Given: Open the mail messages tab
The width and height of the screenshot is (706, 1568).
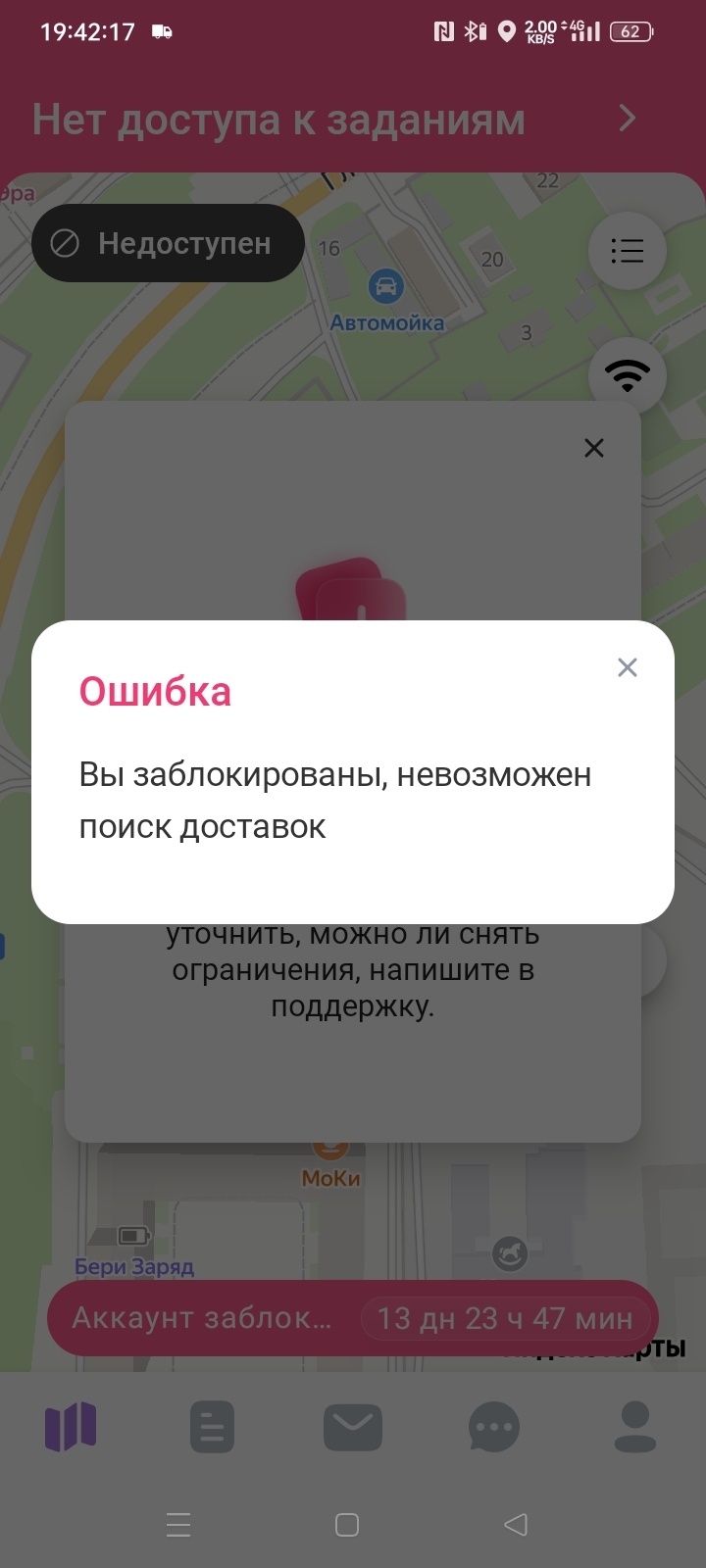Looking at the screenshot, I should coord(353,1427).
